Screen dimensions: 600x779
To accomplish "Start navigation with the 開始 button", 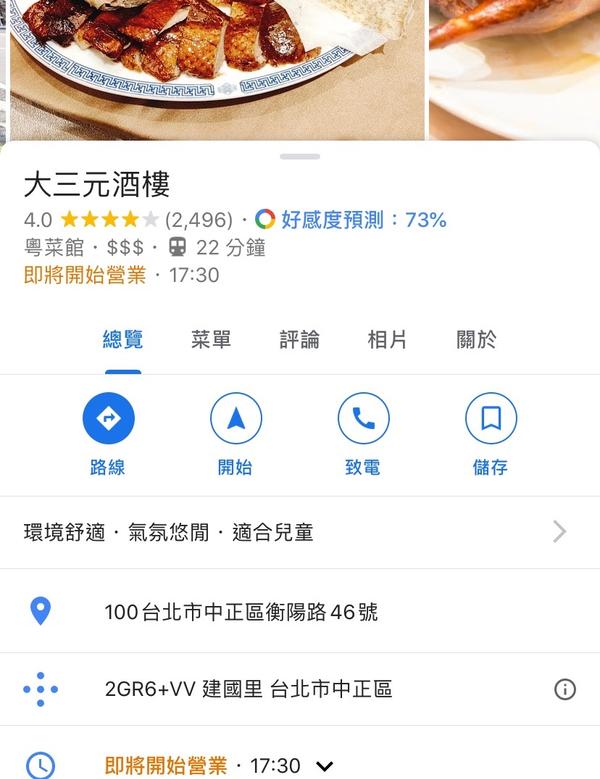I will click(x=235, y=420).
